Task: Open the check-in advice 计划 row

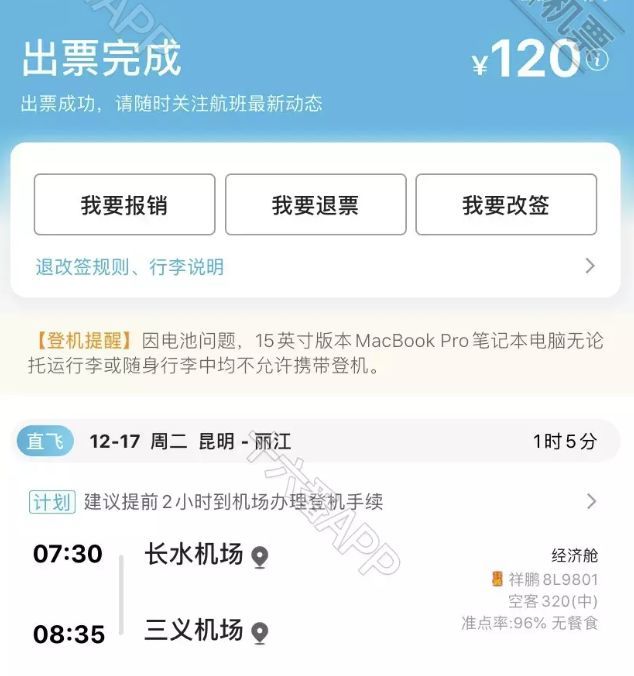Action: point(315,501)
